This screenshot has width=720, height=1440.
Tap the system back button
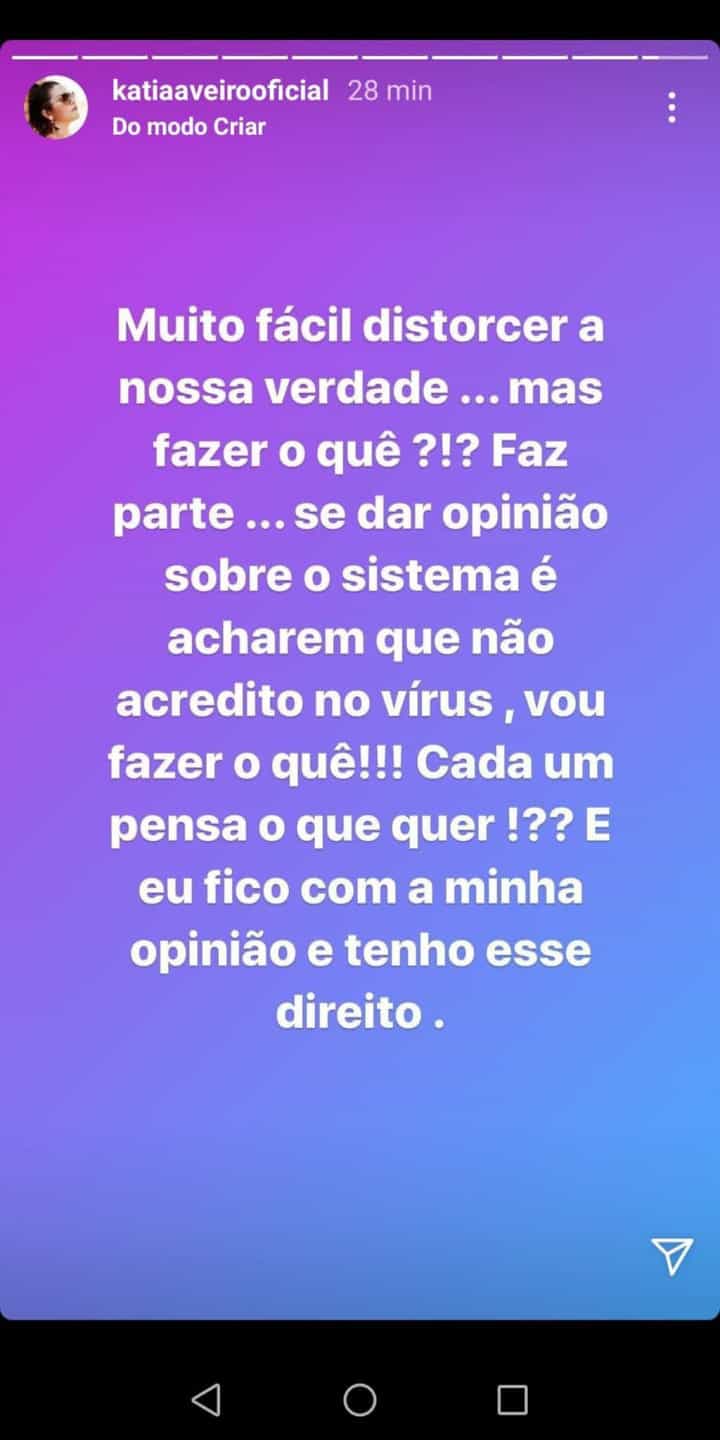(206, 1400)
